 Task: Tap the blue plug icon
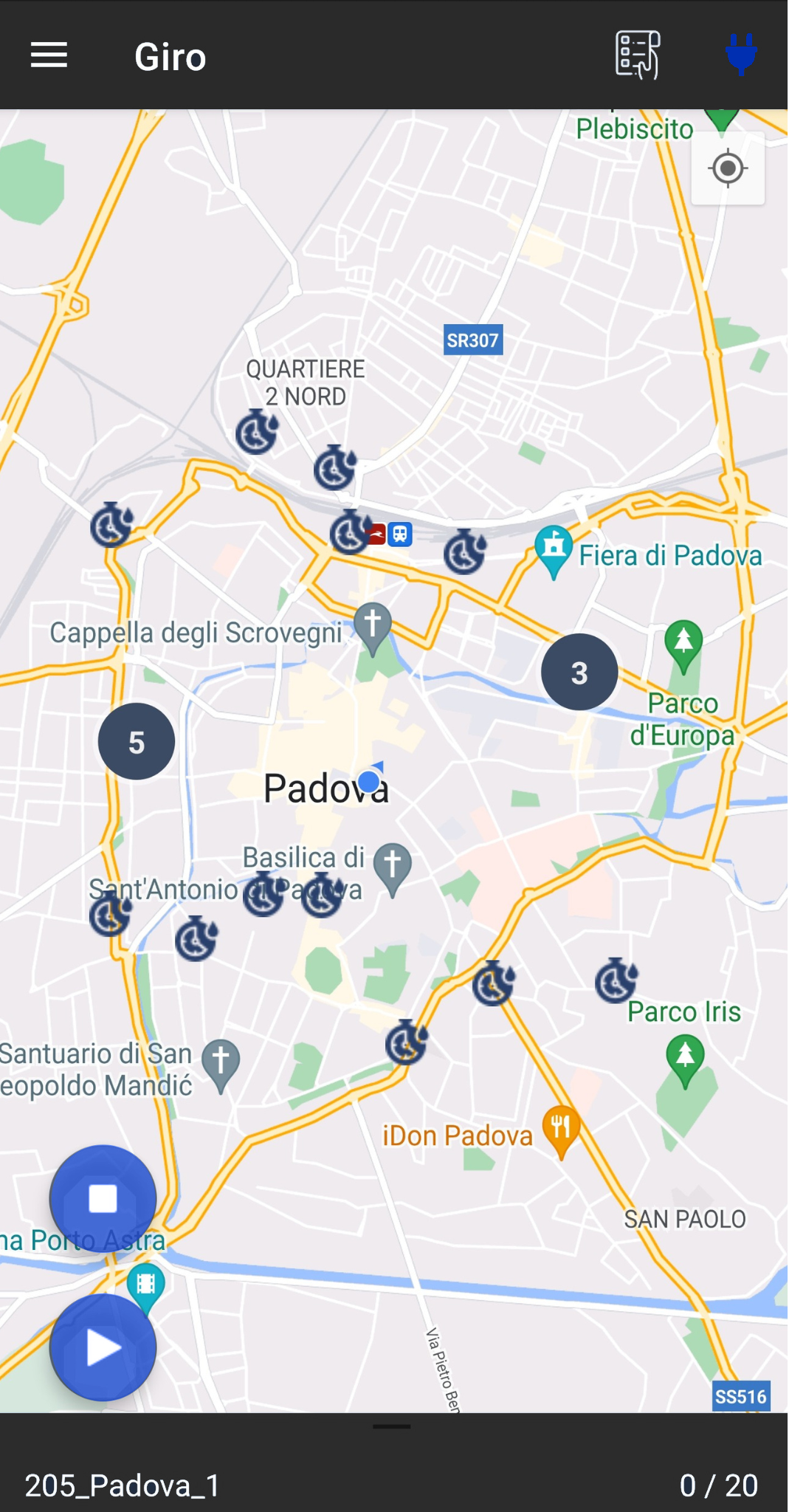pos(740,55)
